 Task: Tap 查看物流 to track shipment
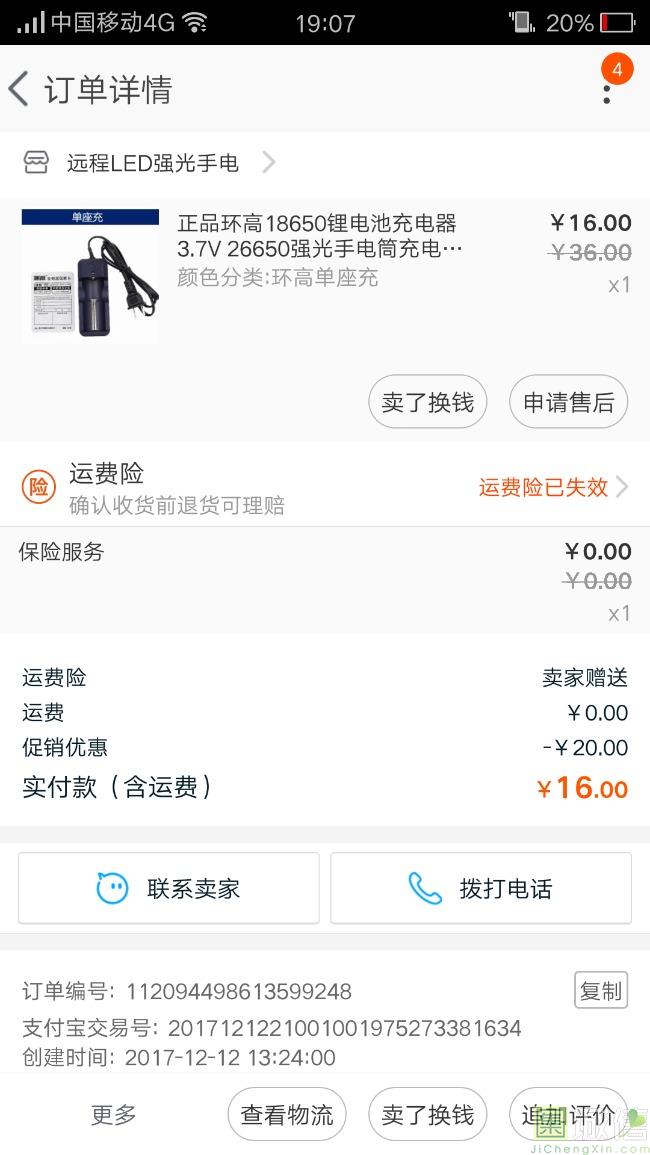(x=287, y=1115)
